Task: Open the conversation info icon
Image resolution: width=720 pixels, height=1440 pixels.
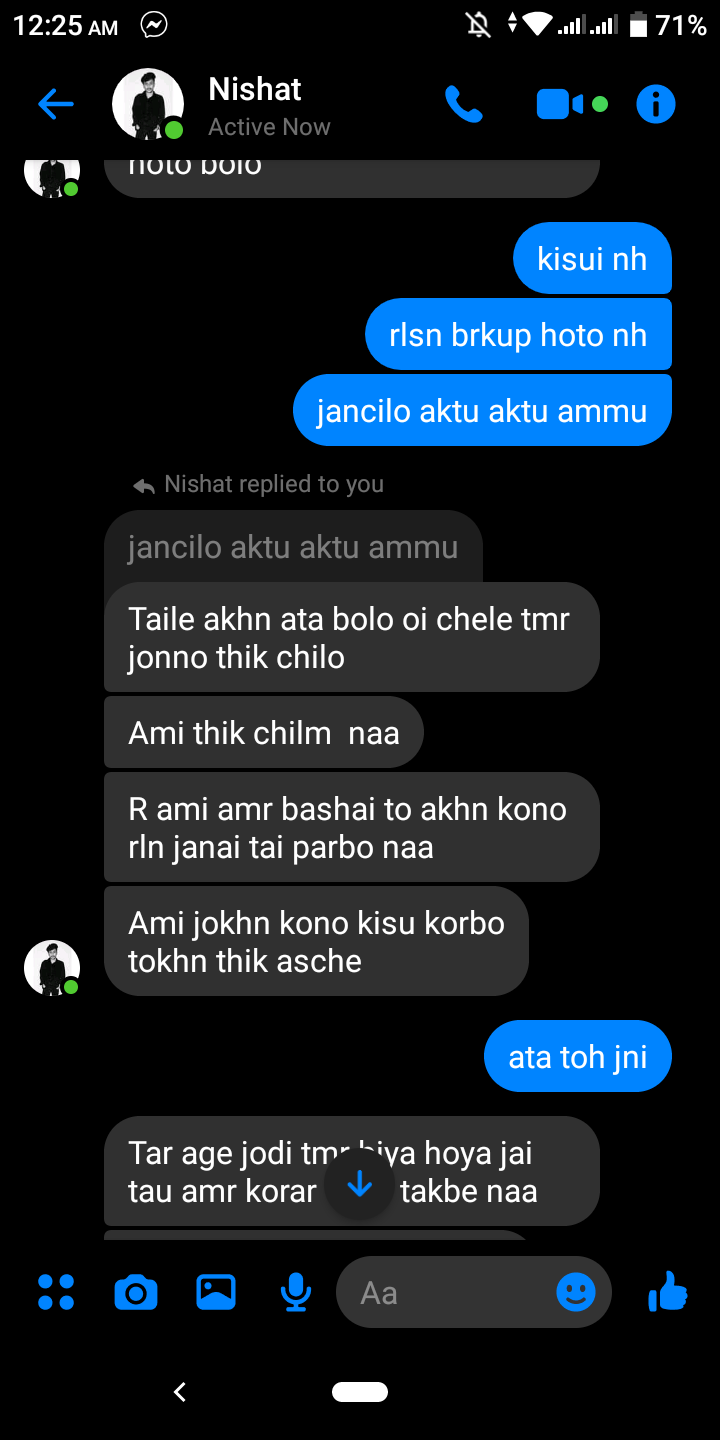Action: (656, 104)
